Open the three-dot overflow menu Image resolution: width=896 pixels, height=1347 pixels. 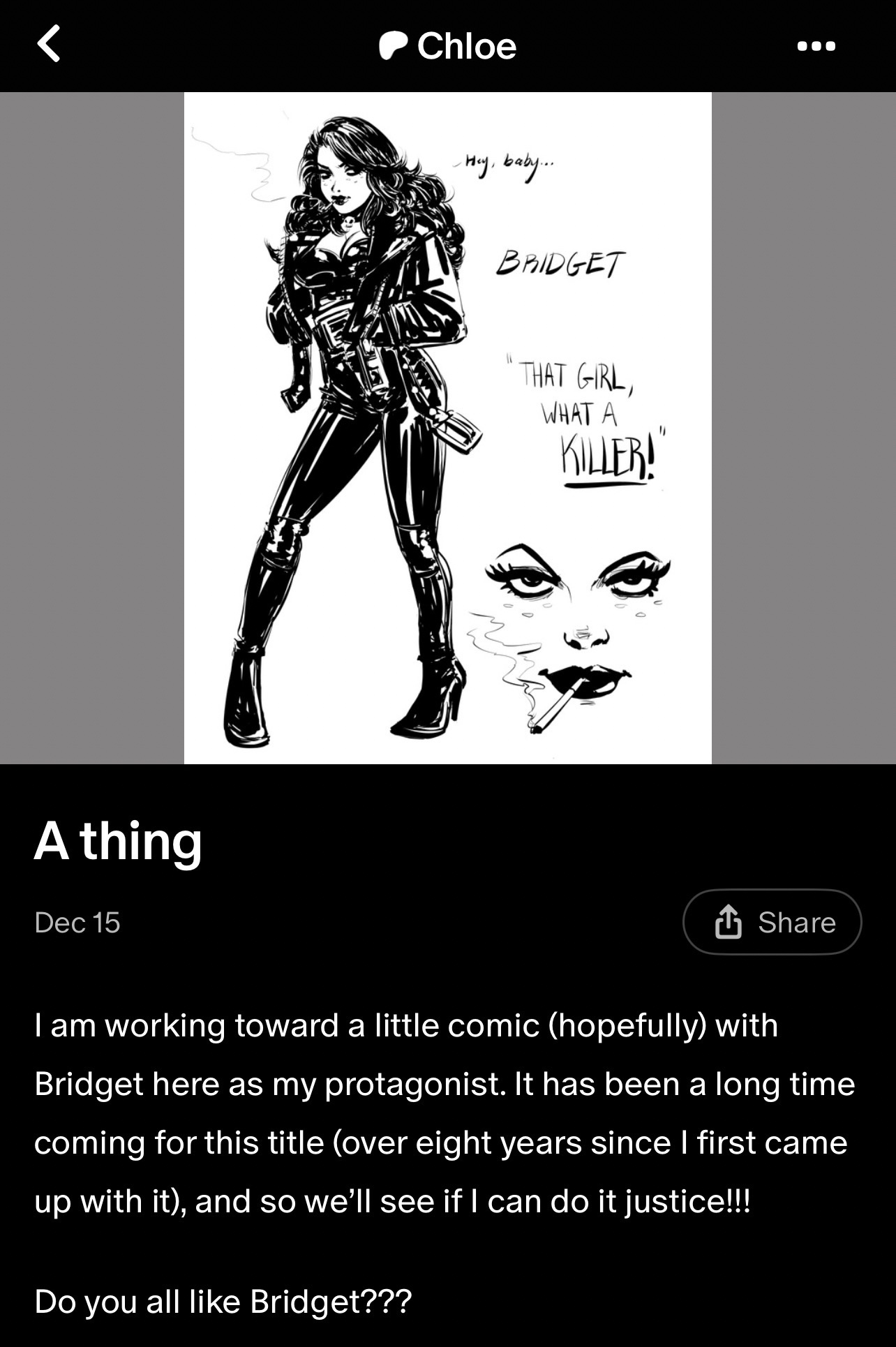816,46
